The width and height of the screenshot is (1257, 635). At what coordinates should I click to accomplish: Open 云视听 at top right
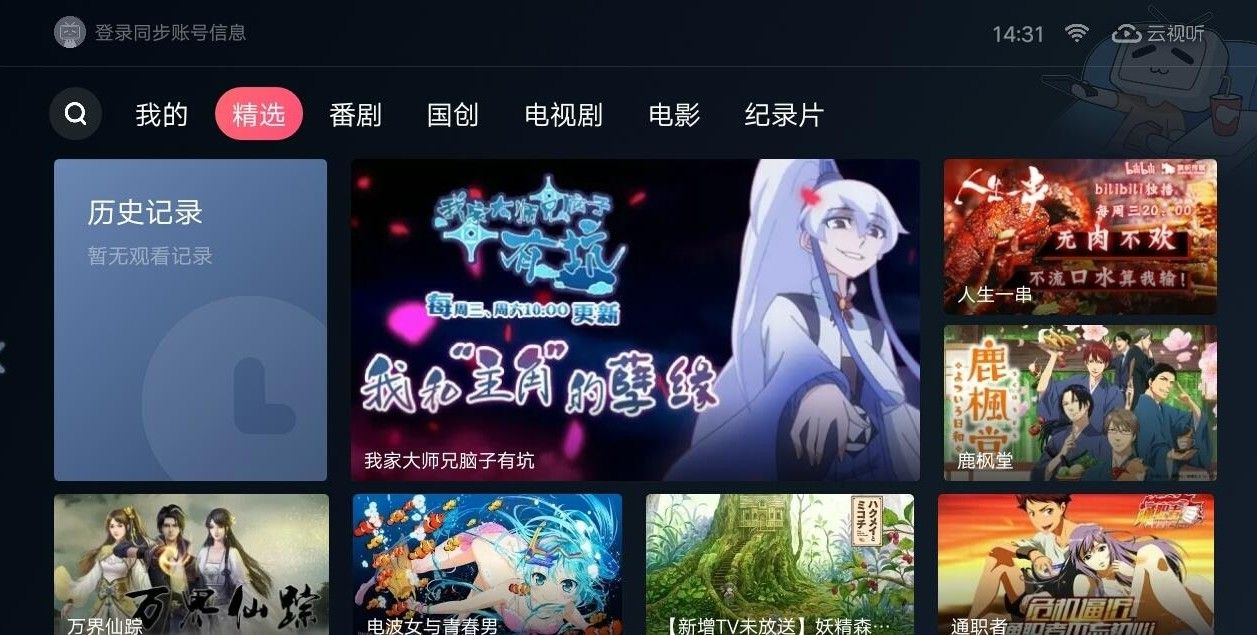(x=1158, y=34)
